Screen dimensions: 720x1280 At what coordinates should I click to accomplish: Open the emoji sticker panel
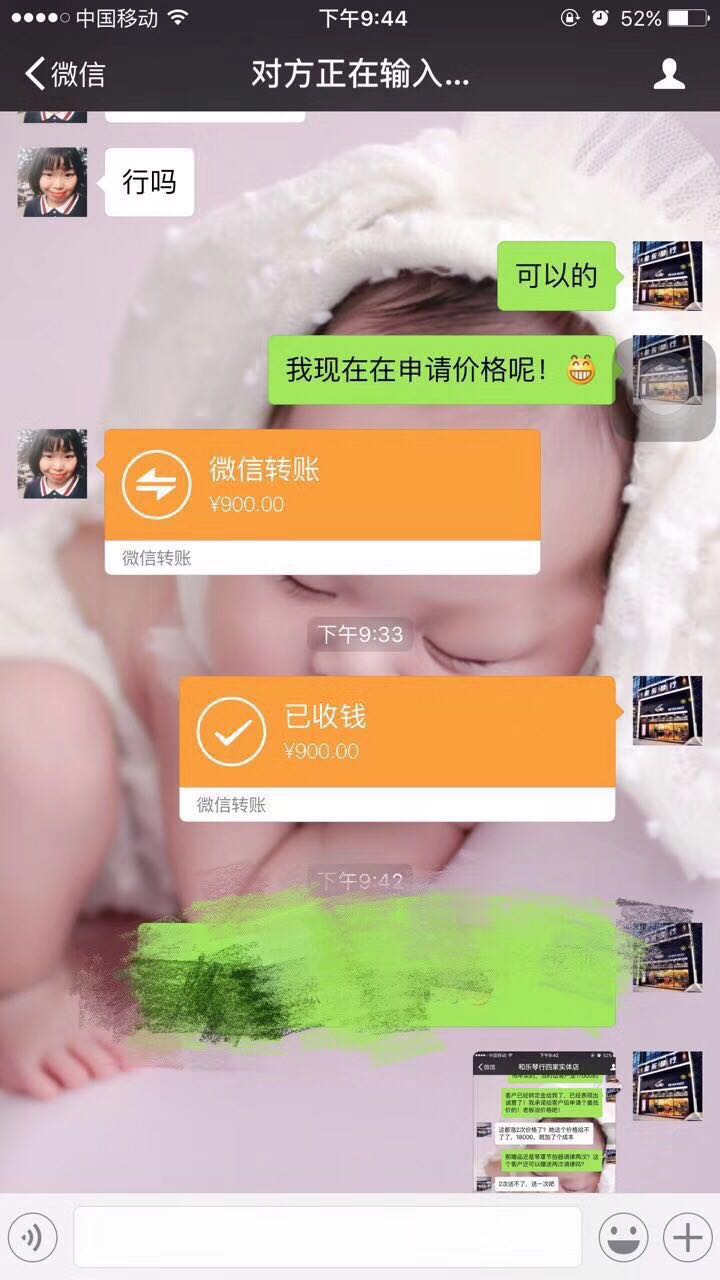(x=623, y=1238)
